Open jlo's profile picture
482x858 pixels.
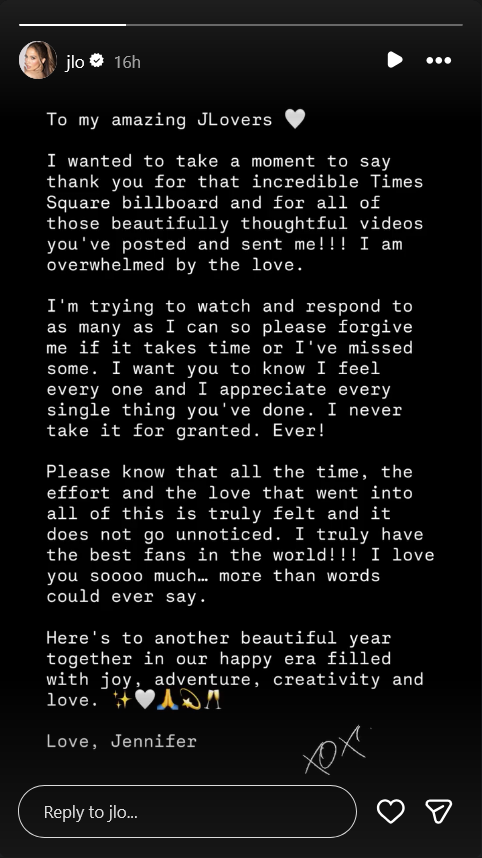(x=38, y=60)
